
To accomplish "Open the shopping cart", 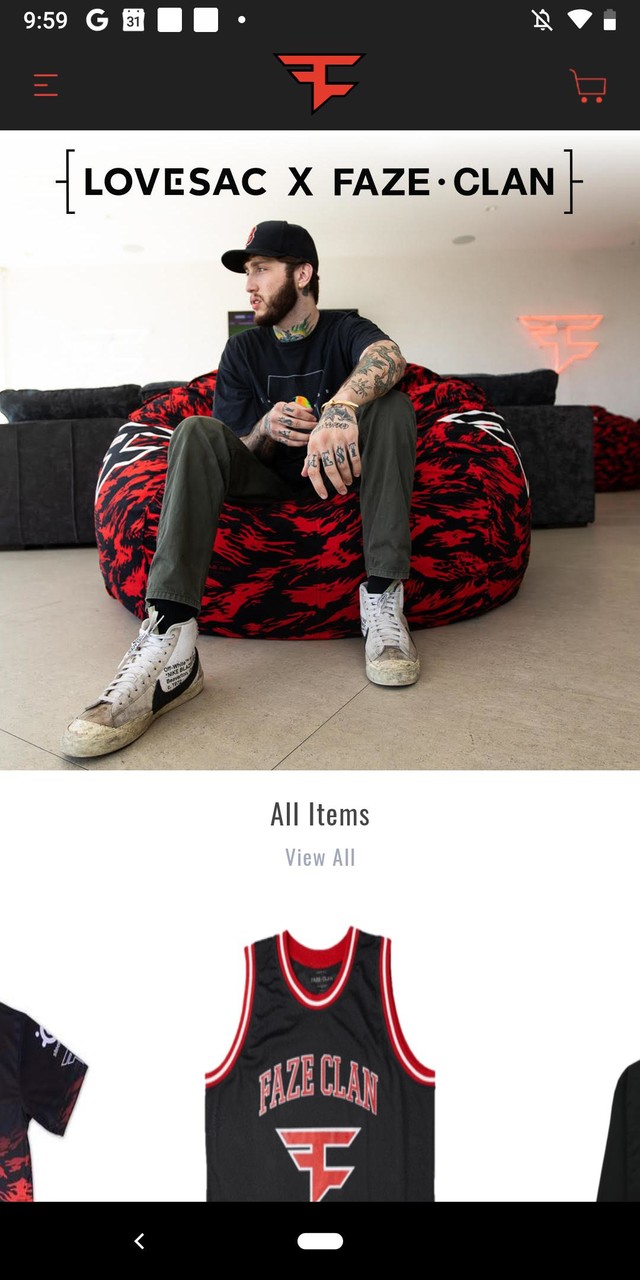I will (588, 86).
